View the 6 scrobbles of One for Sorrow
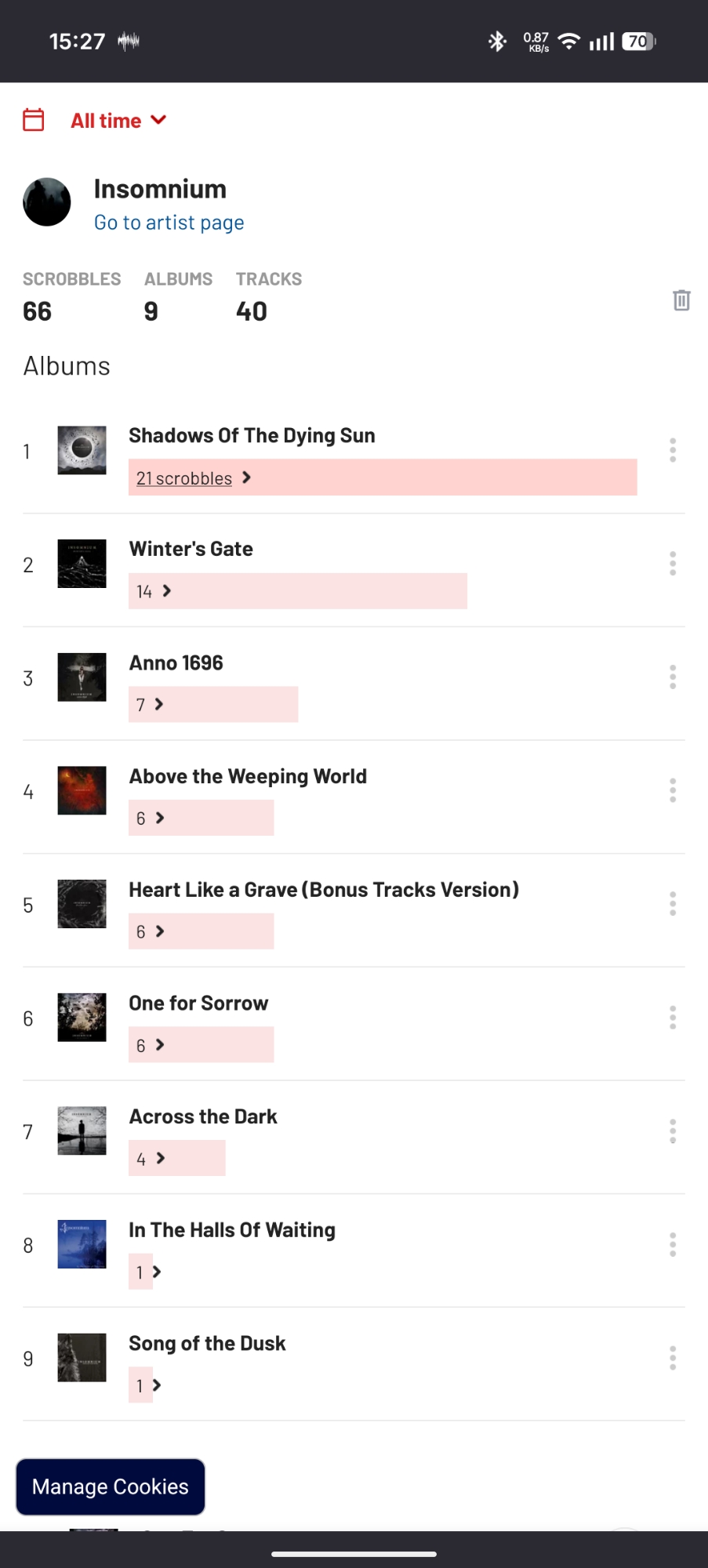708x1568 pixels. (x=150, y=1045)
